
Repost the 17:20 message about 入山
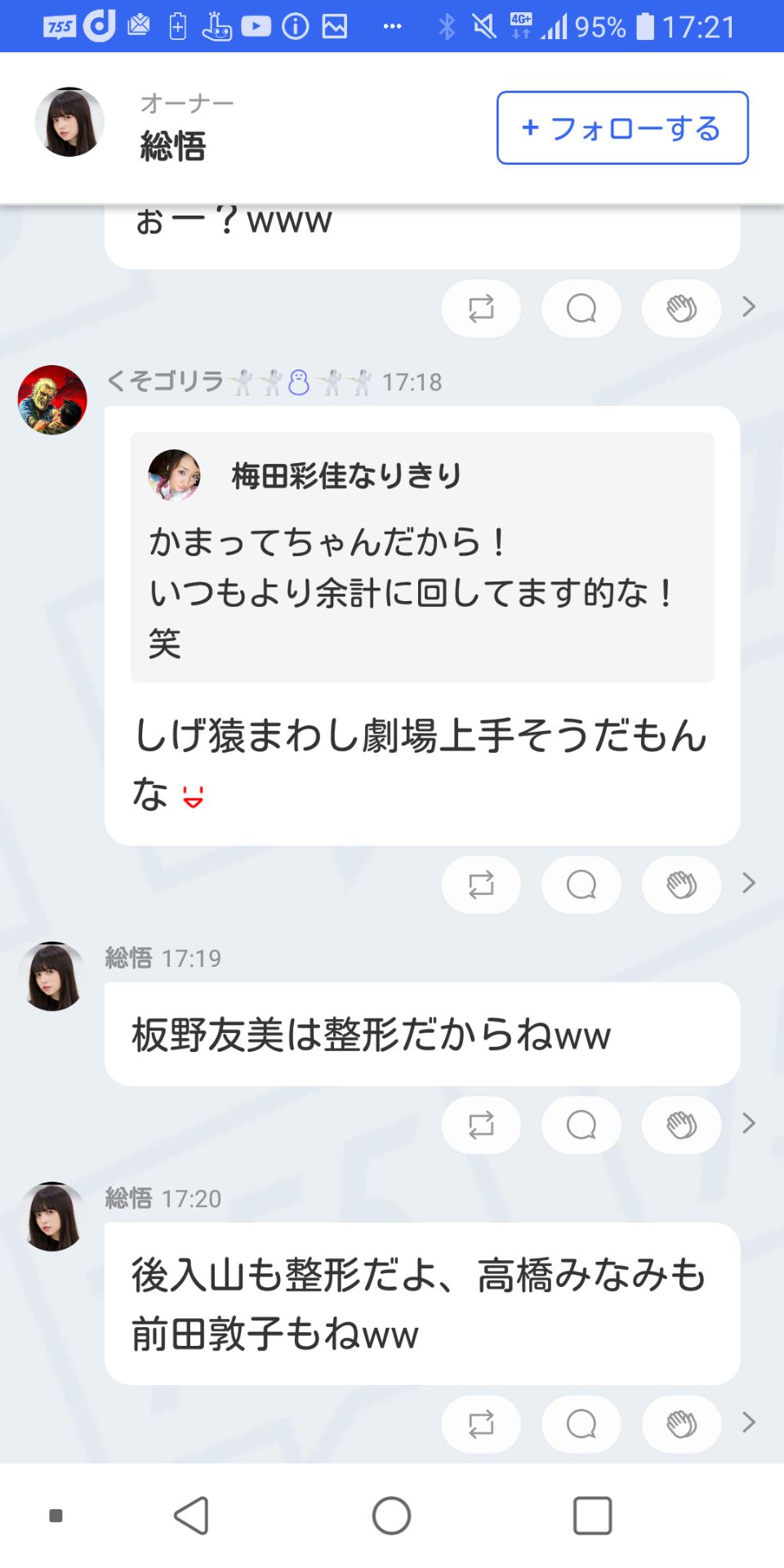[481, 1424]
